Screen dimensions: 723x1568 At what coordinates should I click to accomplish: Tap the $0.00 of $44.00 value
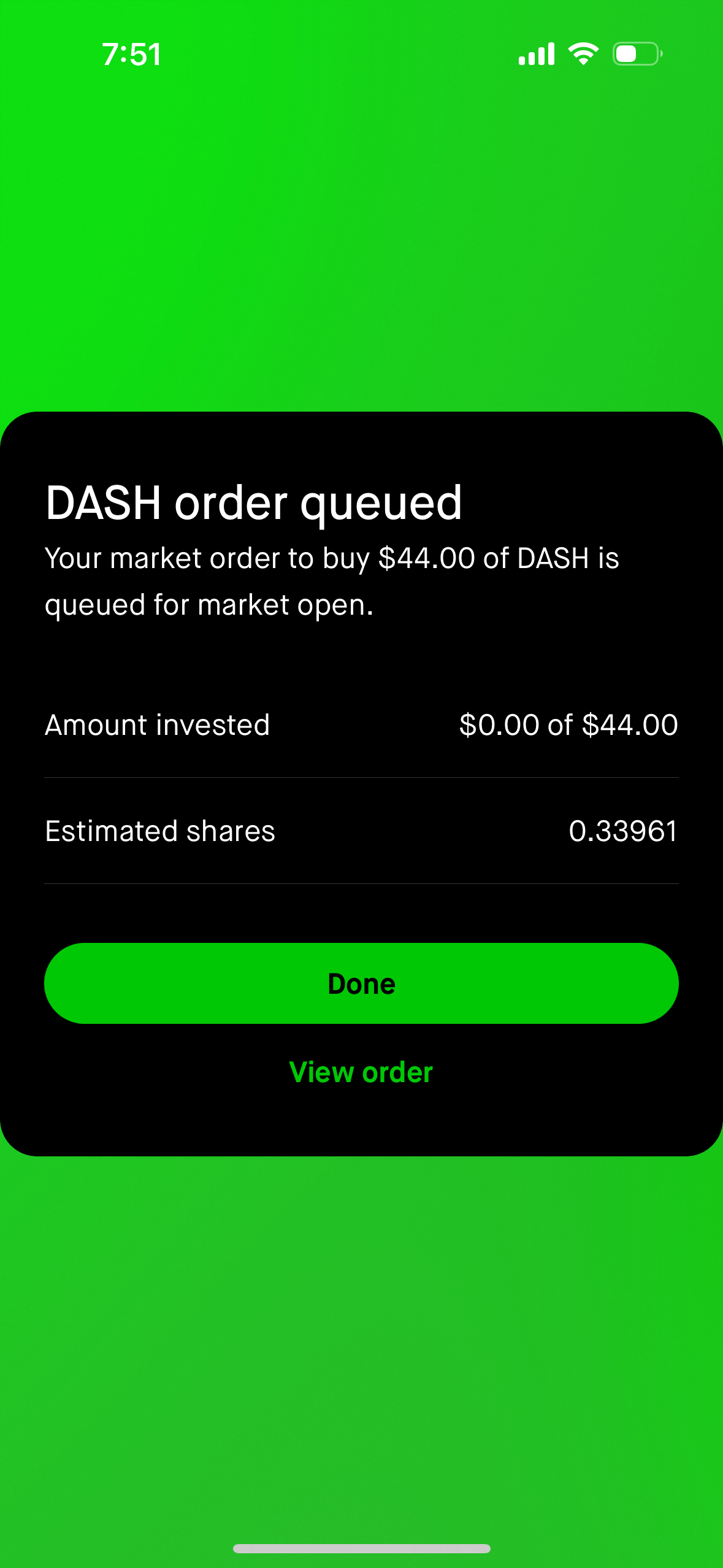point(568,725)
